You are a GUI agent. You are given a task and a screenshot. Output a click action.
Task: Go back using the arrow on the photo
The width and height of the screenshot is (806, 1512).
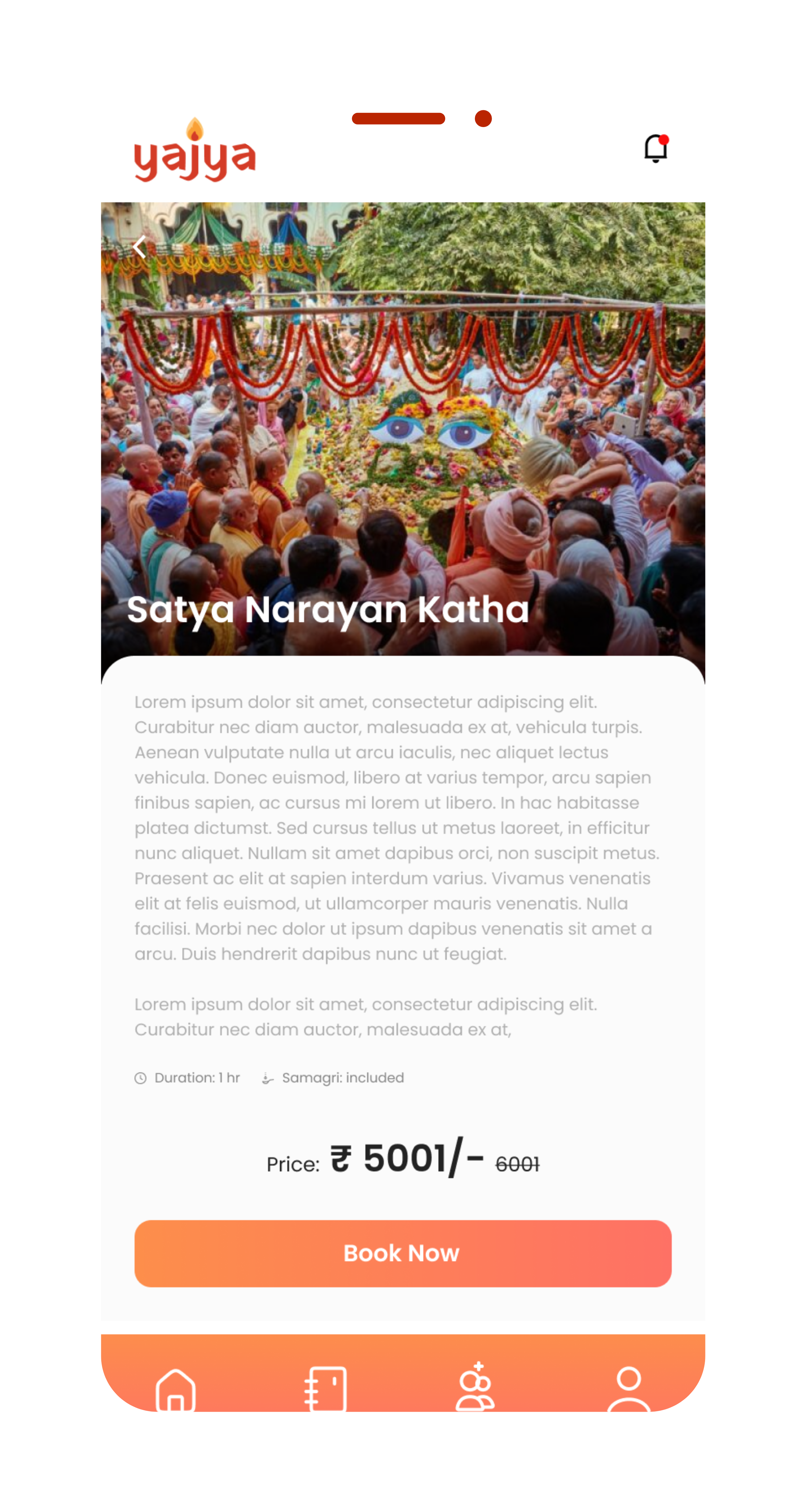pos(140,247)
